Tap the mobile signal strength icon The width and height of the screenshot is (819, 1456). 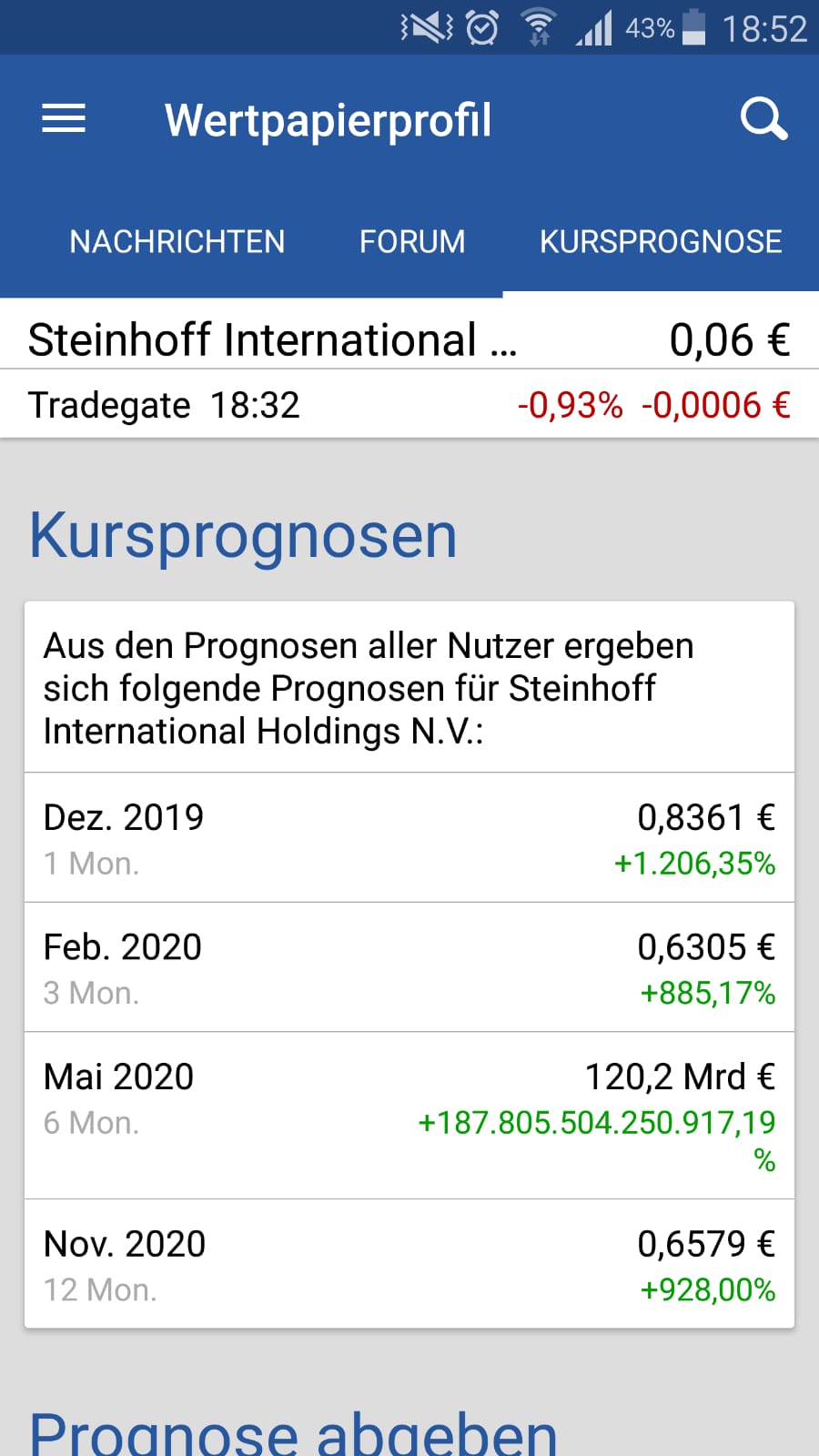point(595,28)
